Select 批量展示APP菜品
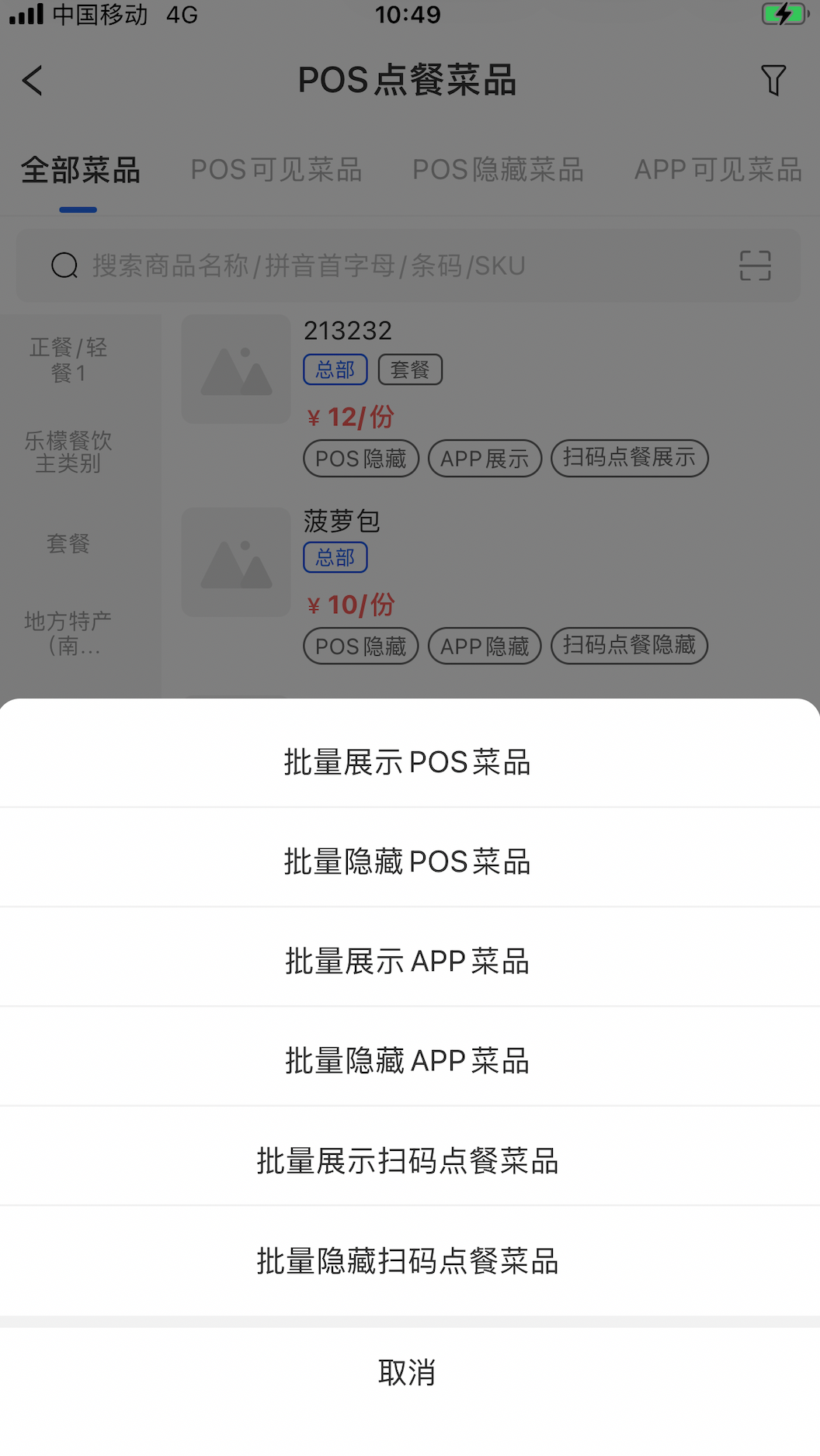820x1456 pixels. [x=408, y=961]
